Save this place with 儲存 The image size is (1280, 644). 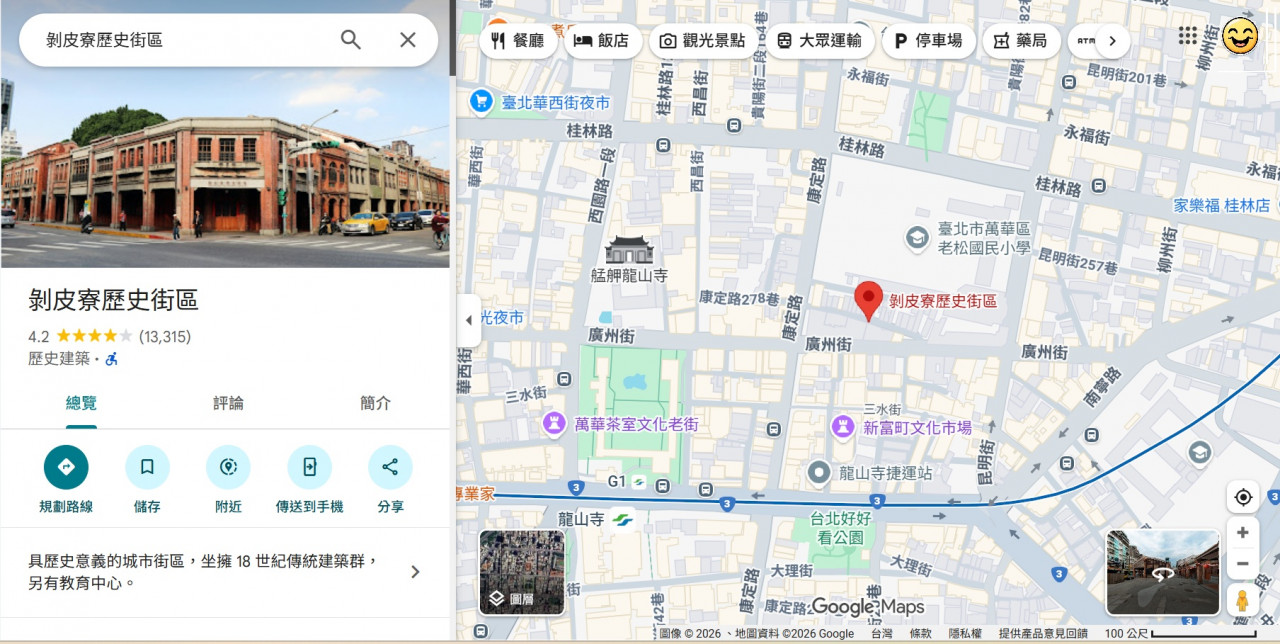147,467
